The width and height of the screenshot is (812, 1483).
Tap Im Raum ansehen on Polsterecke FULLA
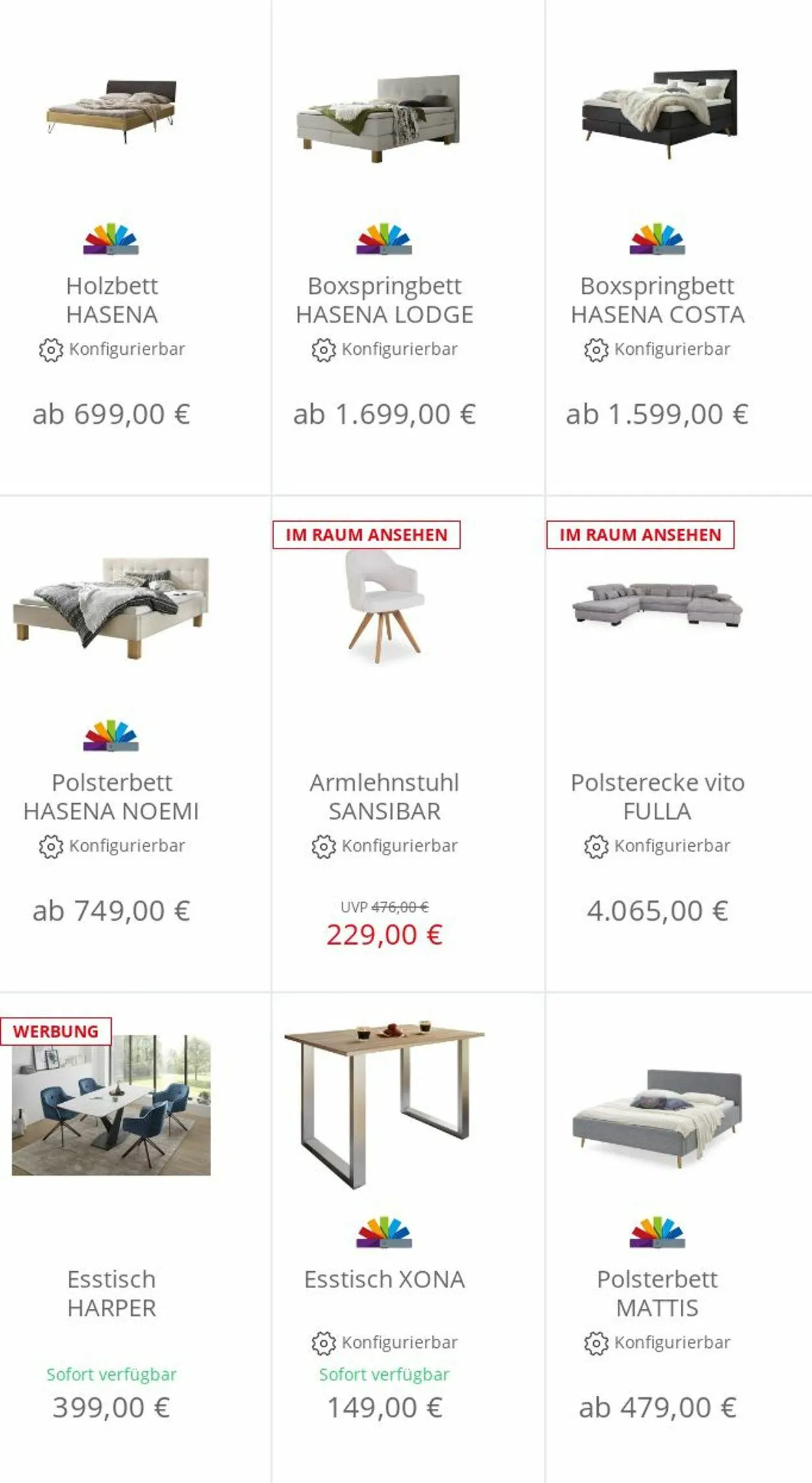pyautogui.click(x=641, y=534)
